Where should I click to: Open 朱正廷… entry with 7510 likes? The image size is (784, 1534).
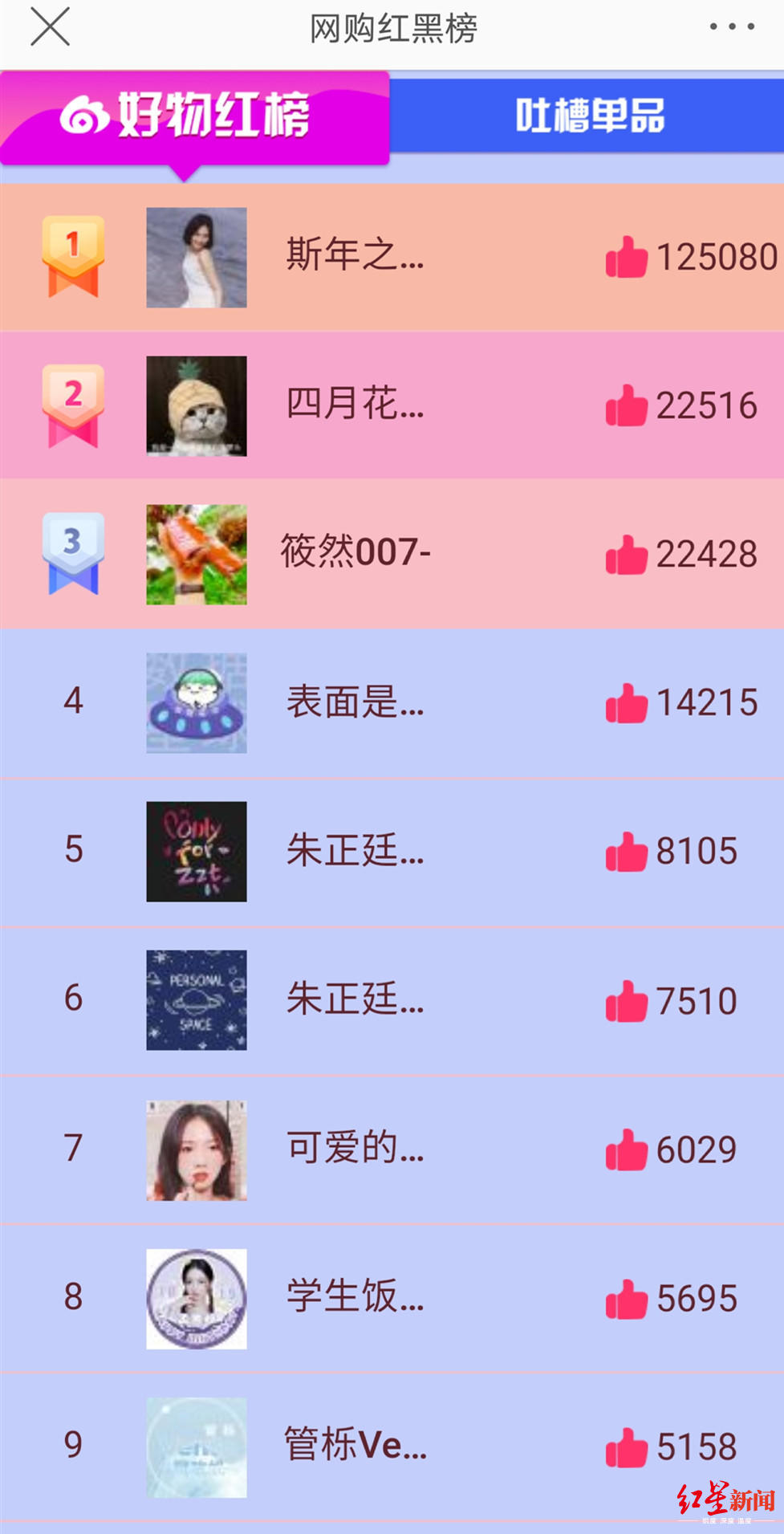click(x=355, y=999)
